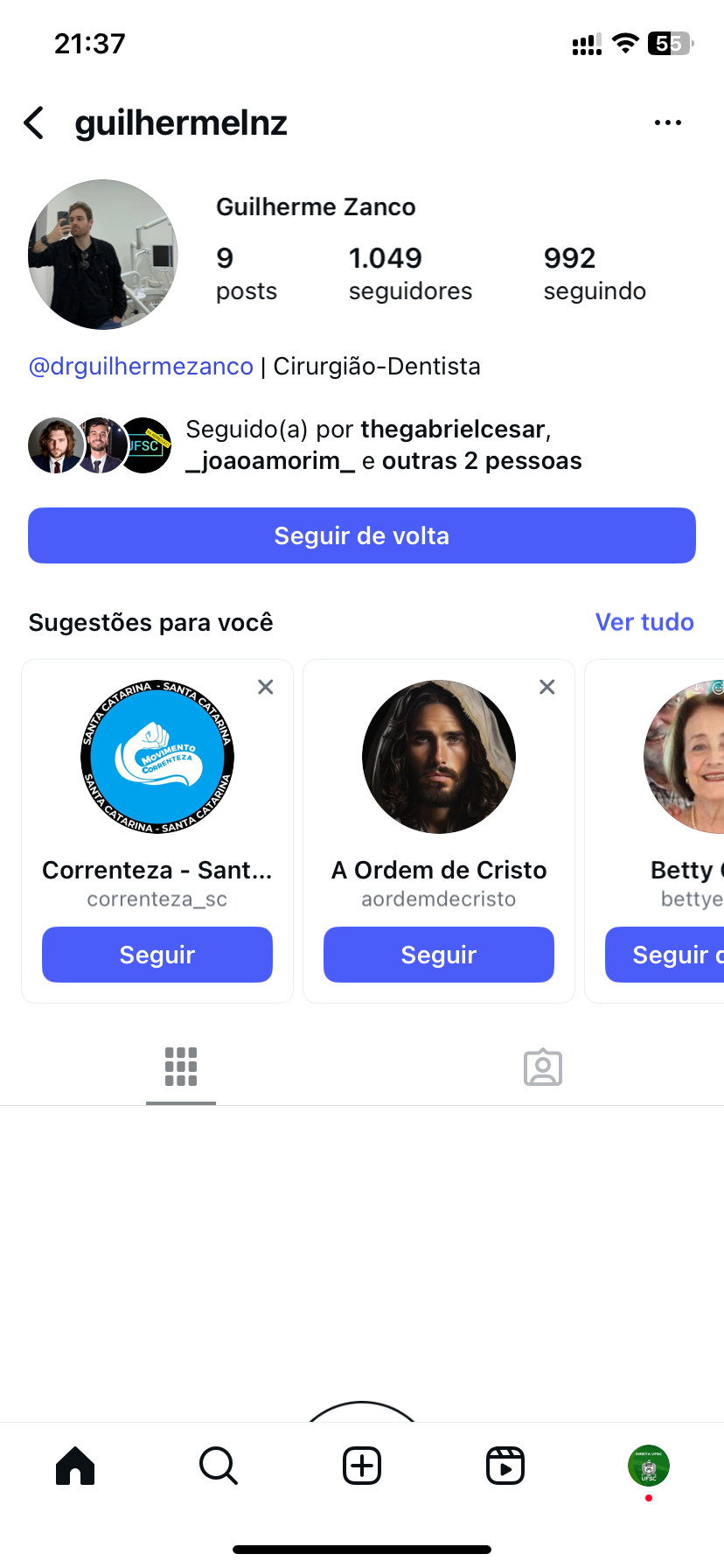Open the 992 seguindo list
Image resolution: width=724 pixels, height=1568 pixels.
[x=594, y=274]
